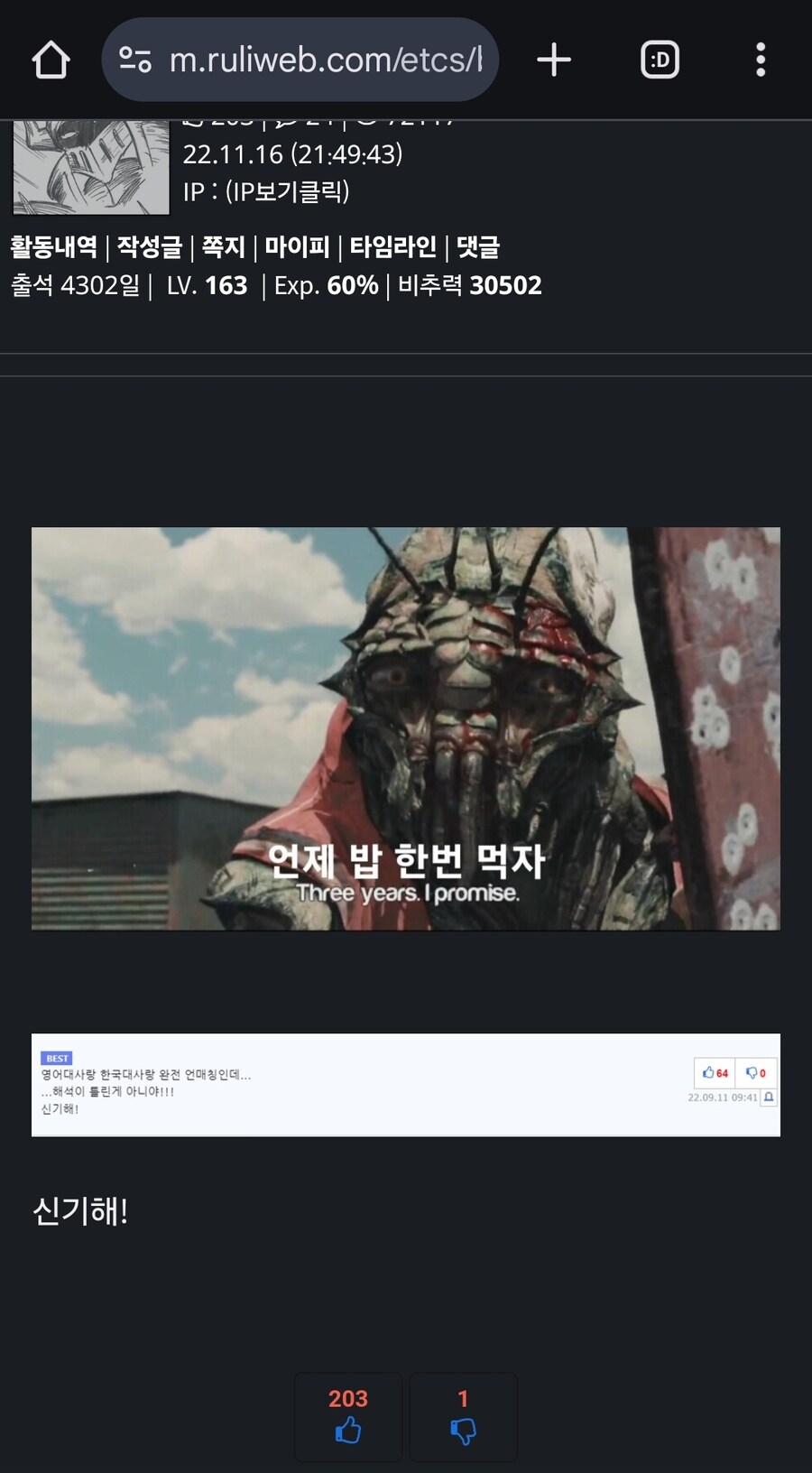
Task: Open the browser overflow menu
Action: [761, 60]
